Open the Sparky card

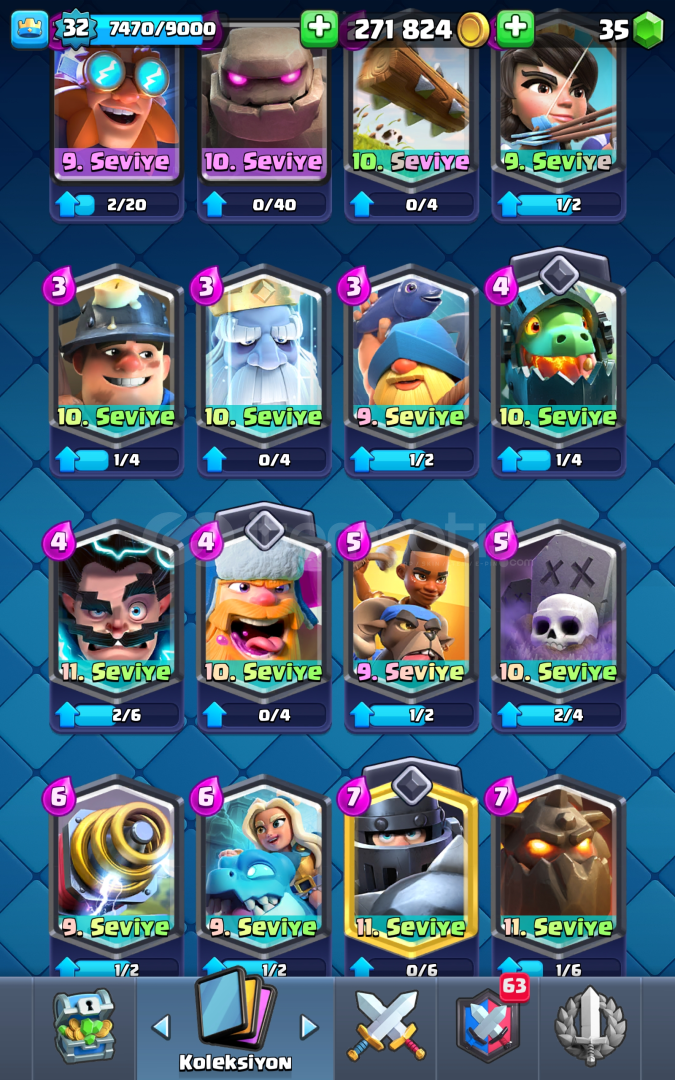click(116, 876)
